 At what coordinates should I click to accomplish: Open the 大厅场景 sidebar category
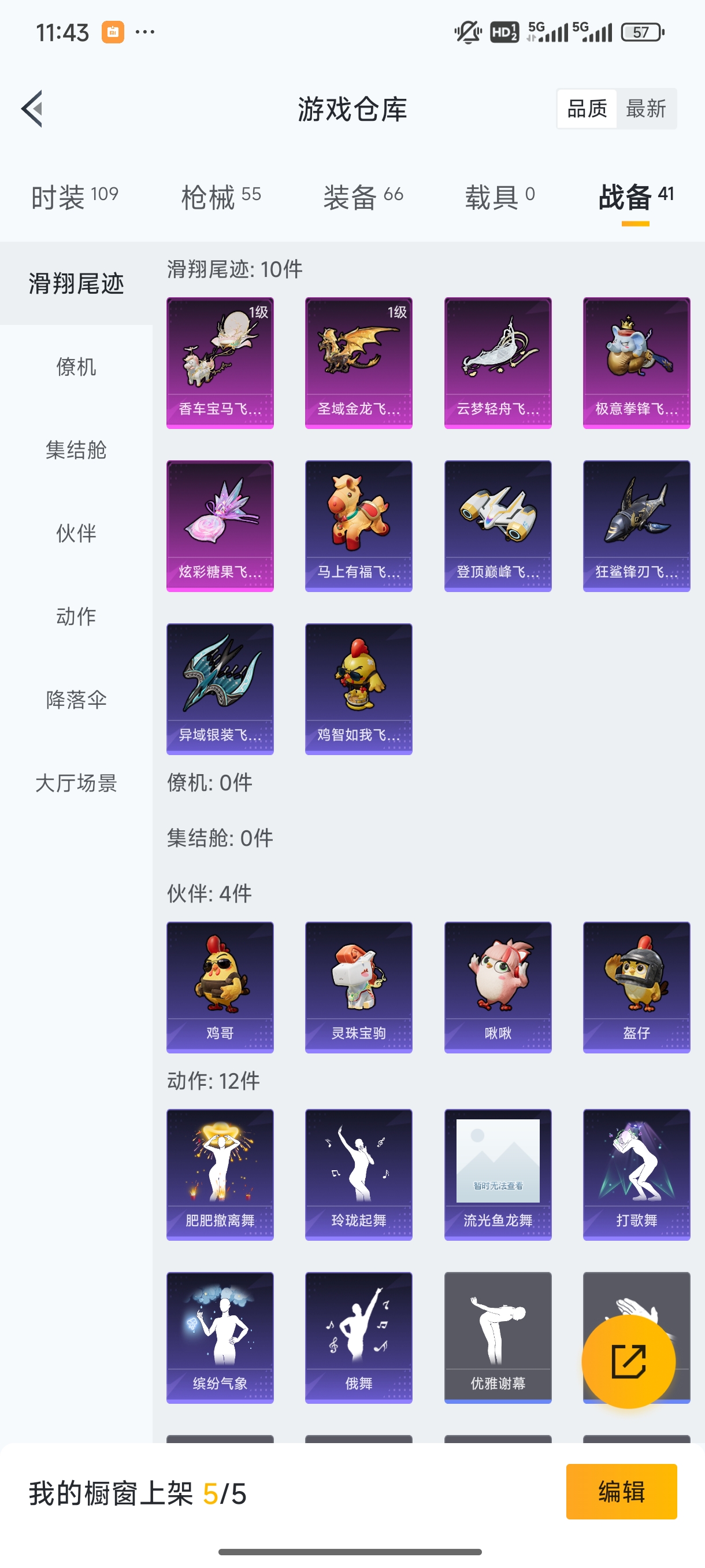pos(76,784)
